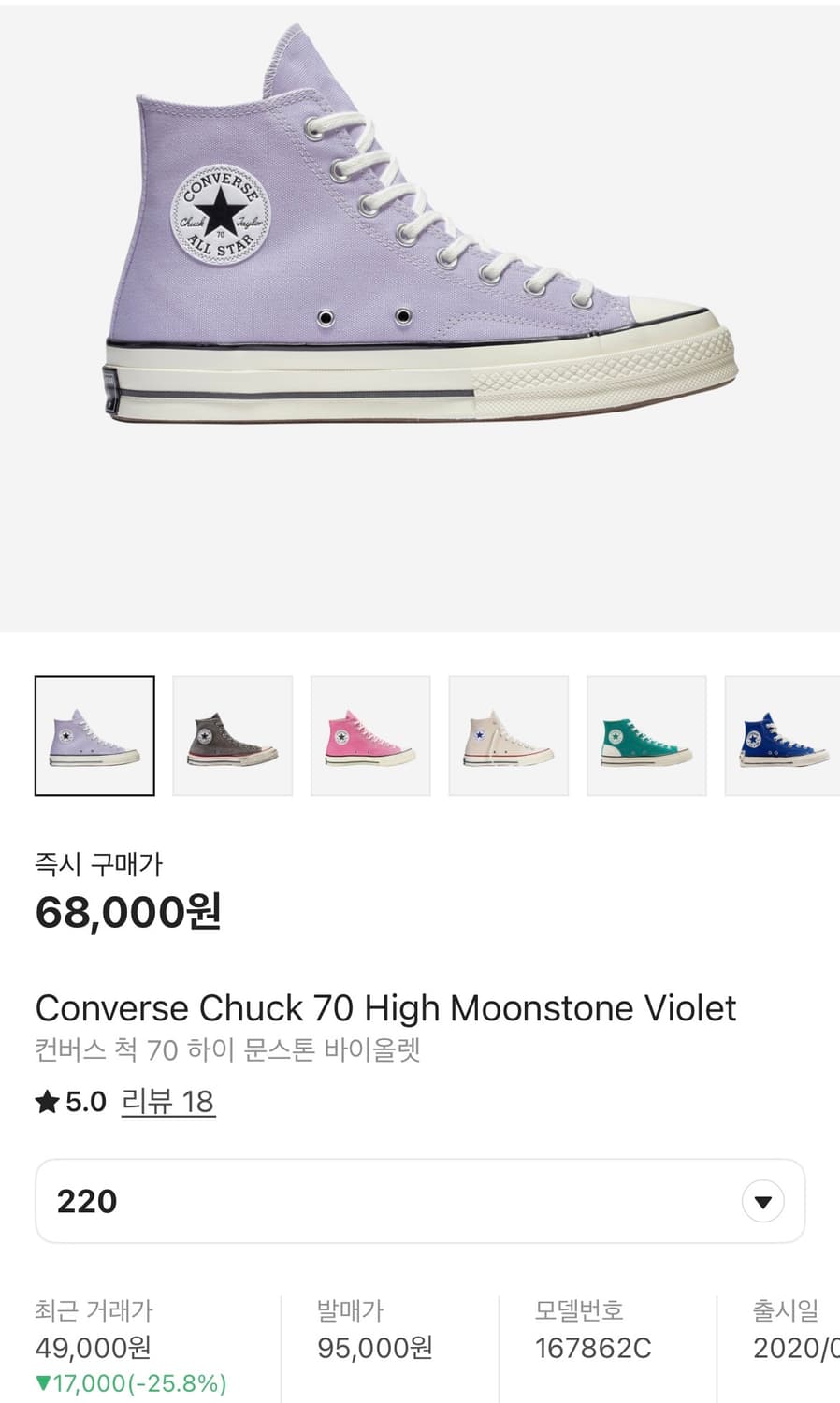Select the lavender violet shoe thumbnail

click(94, 736)
